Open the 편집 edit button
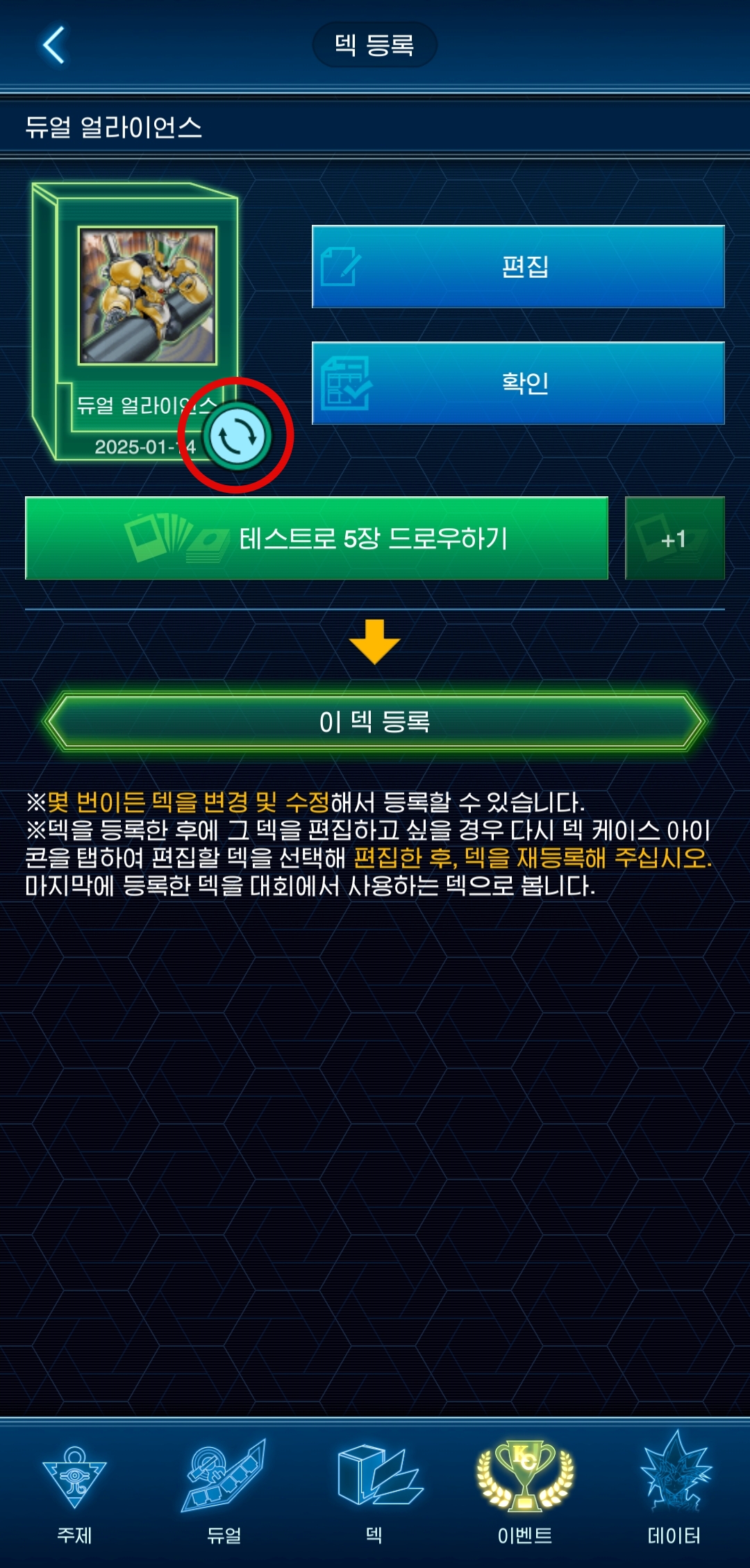 click(518, 267)
